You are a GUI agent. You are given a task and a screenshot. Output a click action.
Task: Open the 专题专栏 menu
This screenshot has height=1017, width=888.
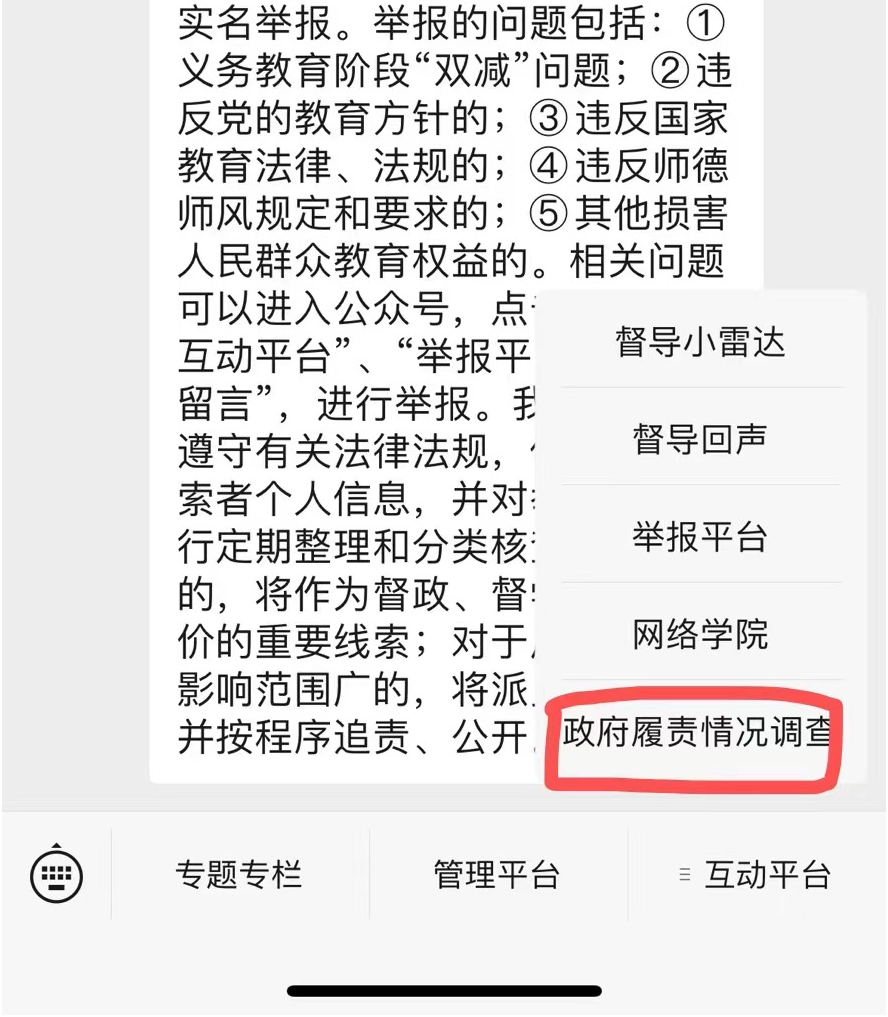click(x=238, y=875)
